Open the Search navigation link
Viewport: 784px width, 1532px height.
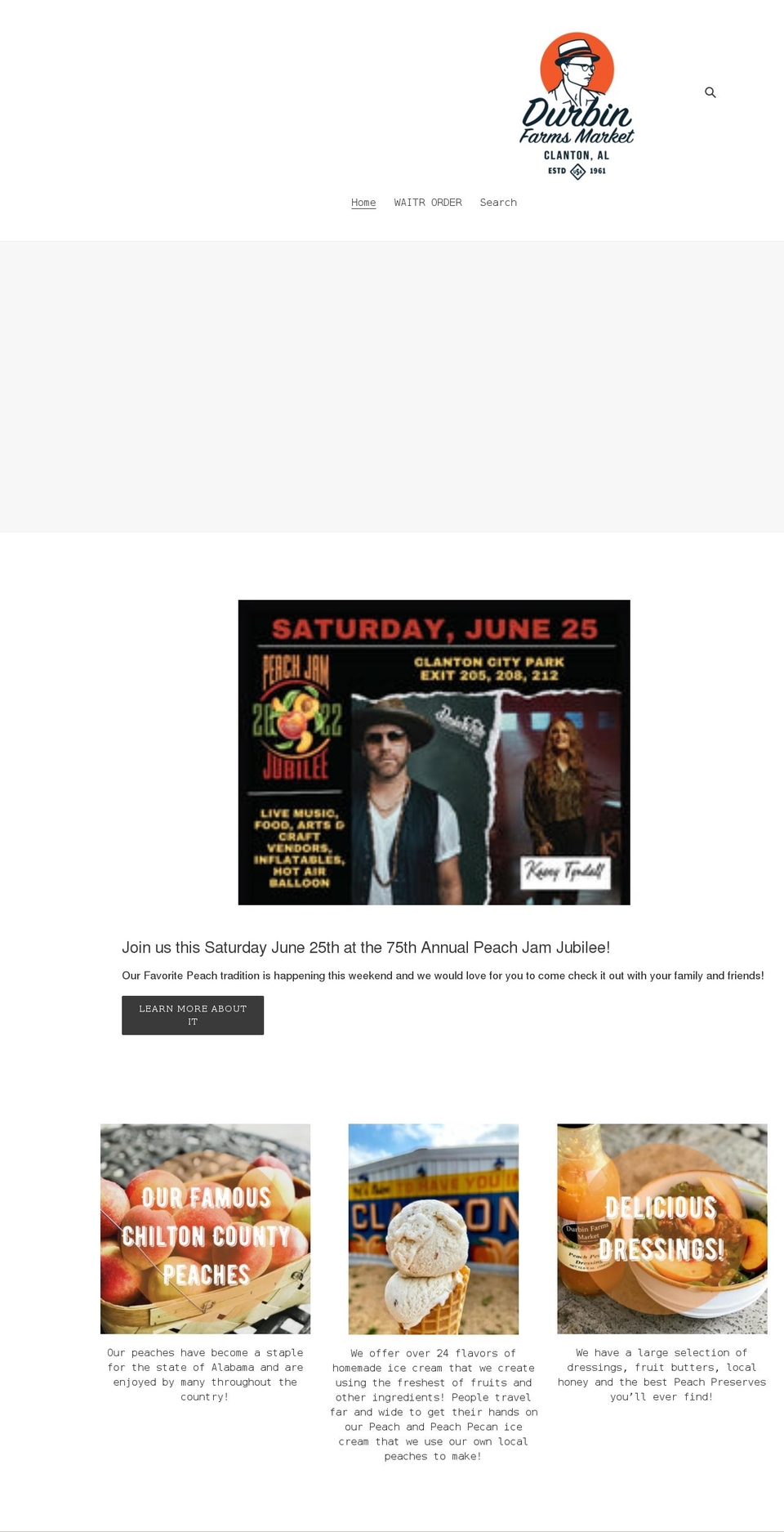(x=498, y=202)
